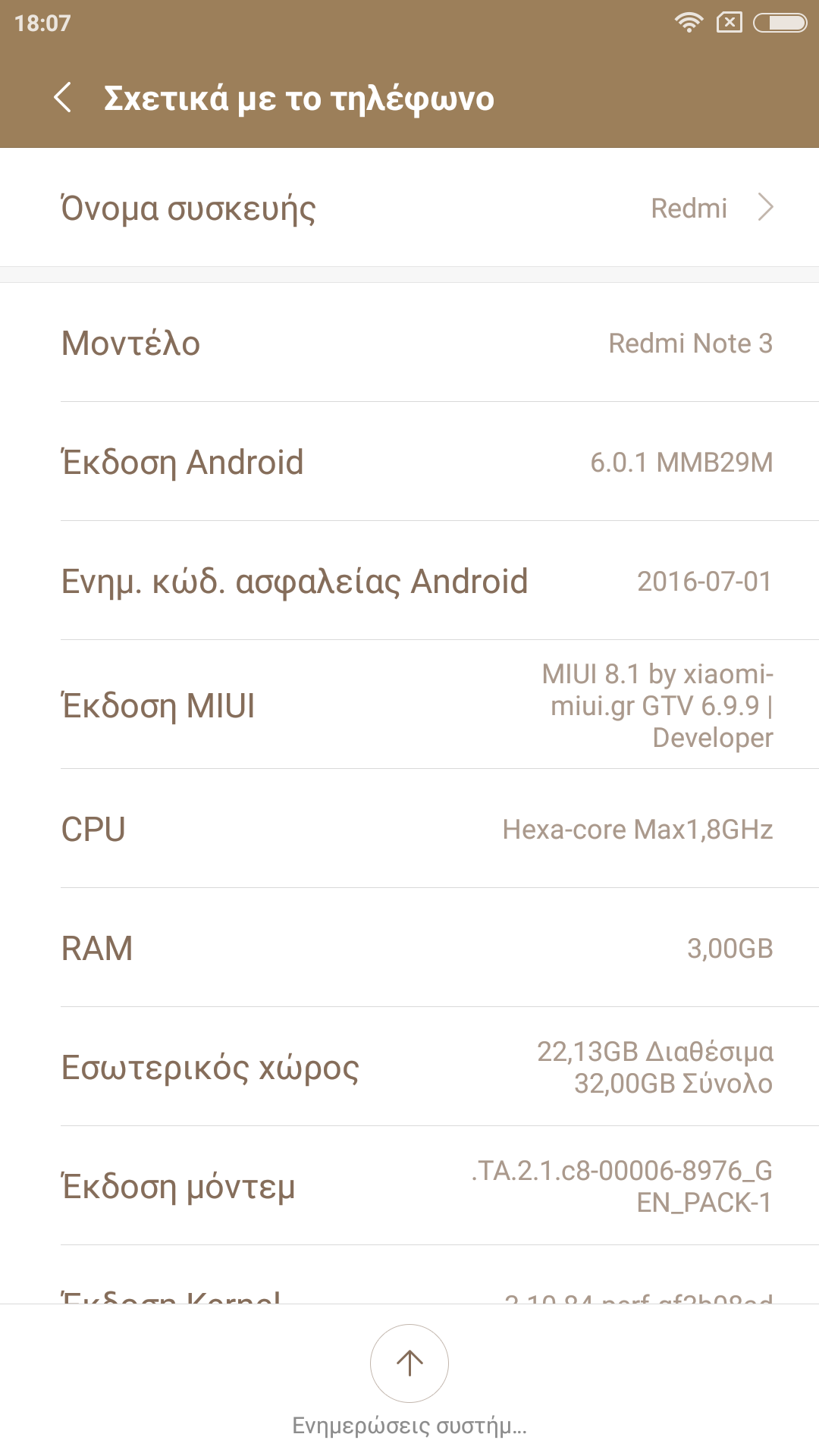
Task: Tap the RAM row
Action: (409, 948)
